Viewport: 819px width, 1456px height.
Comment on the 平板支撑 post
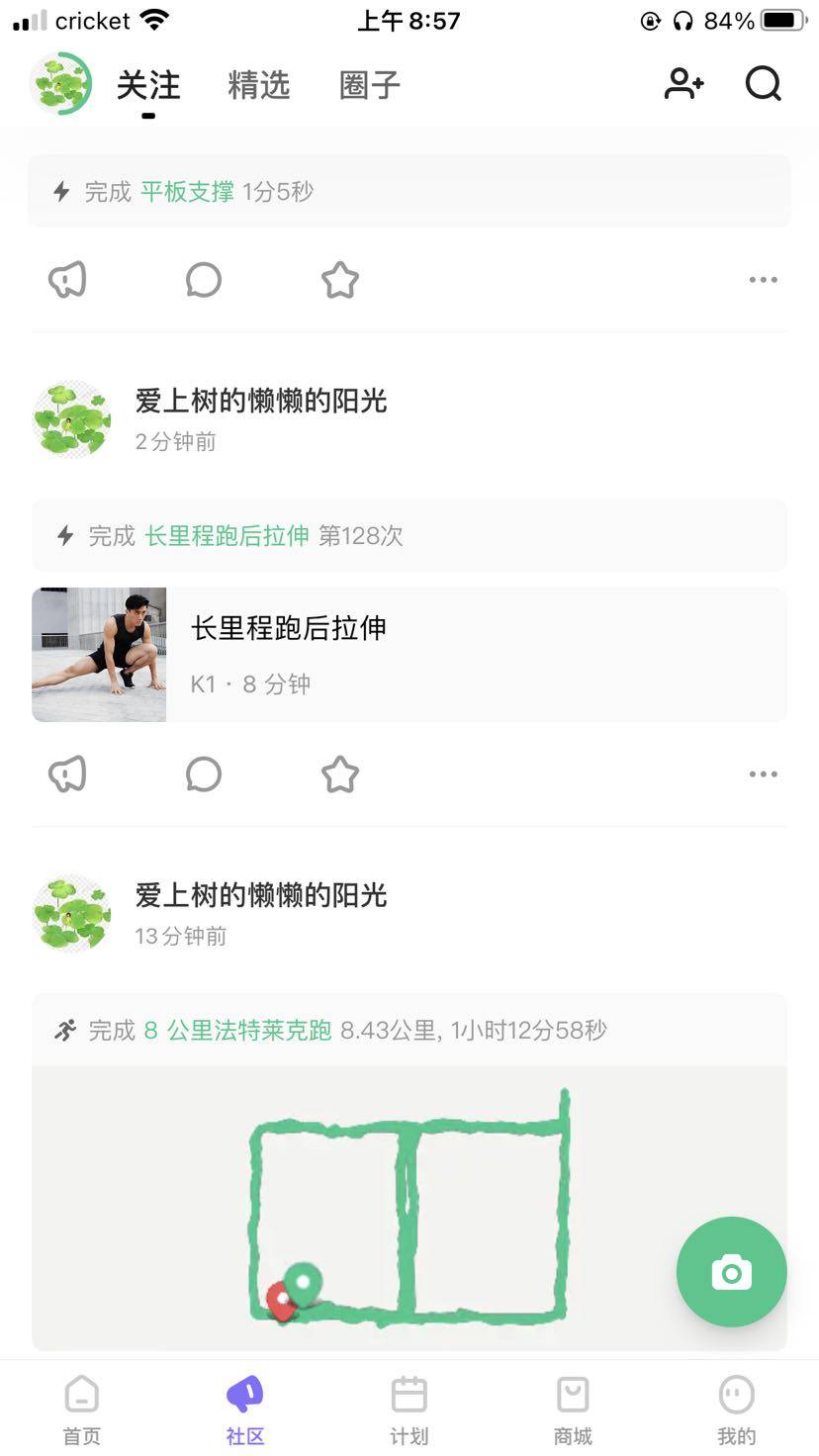pyautogui.click(x=204, y=280)
